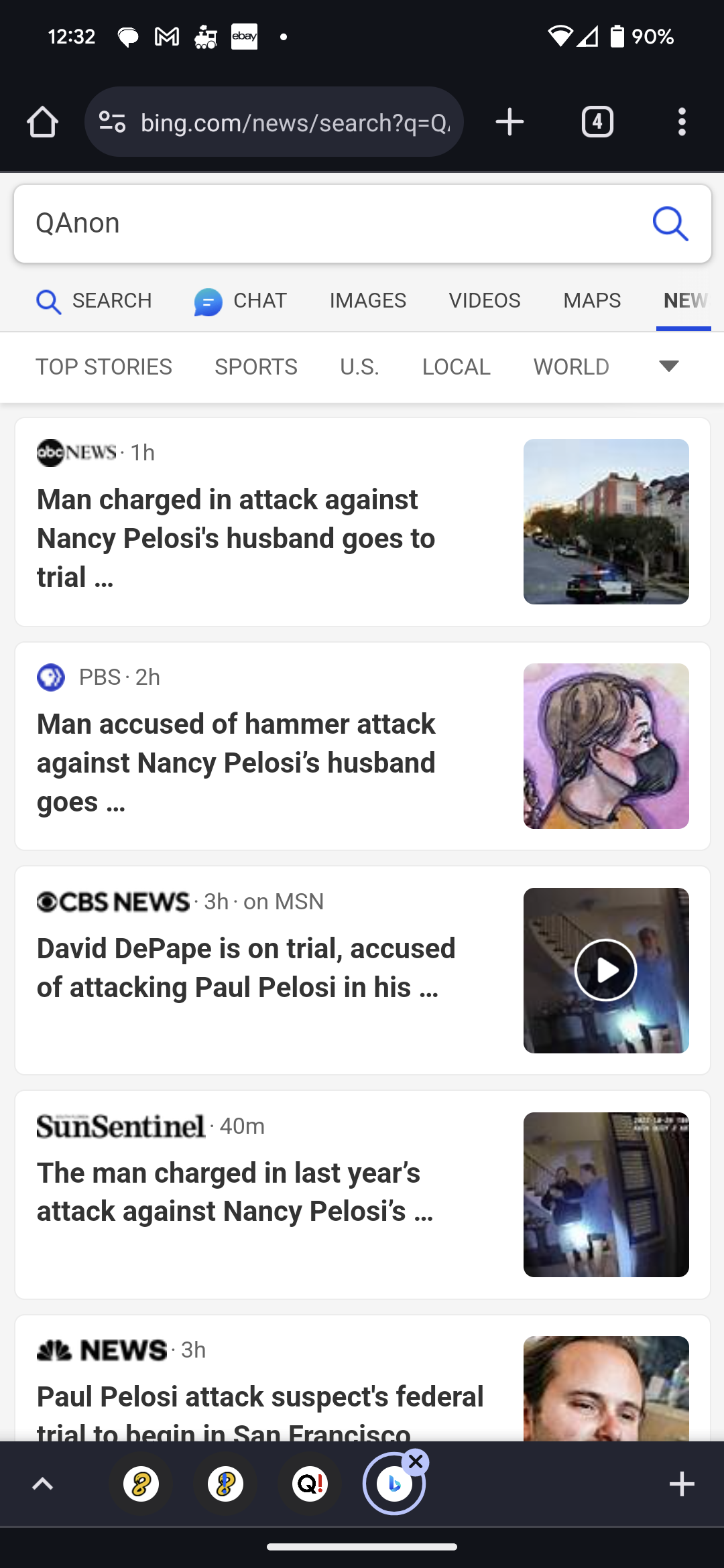Switch to the Videos tab
724x1568 pixels.
485,300
